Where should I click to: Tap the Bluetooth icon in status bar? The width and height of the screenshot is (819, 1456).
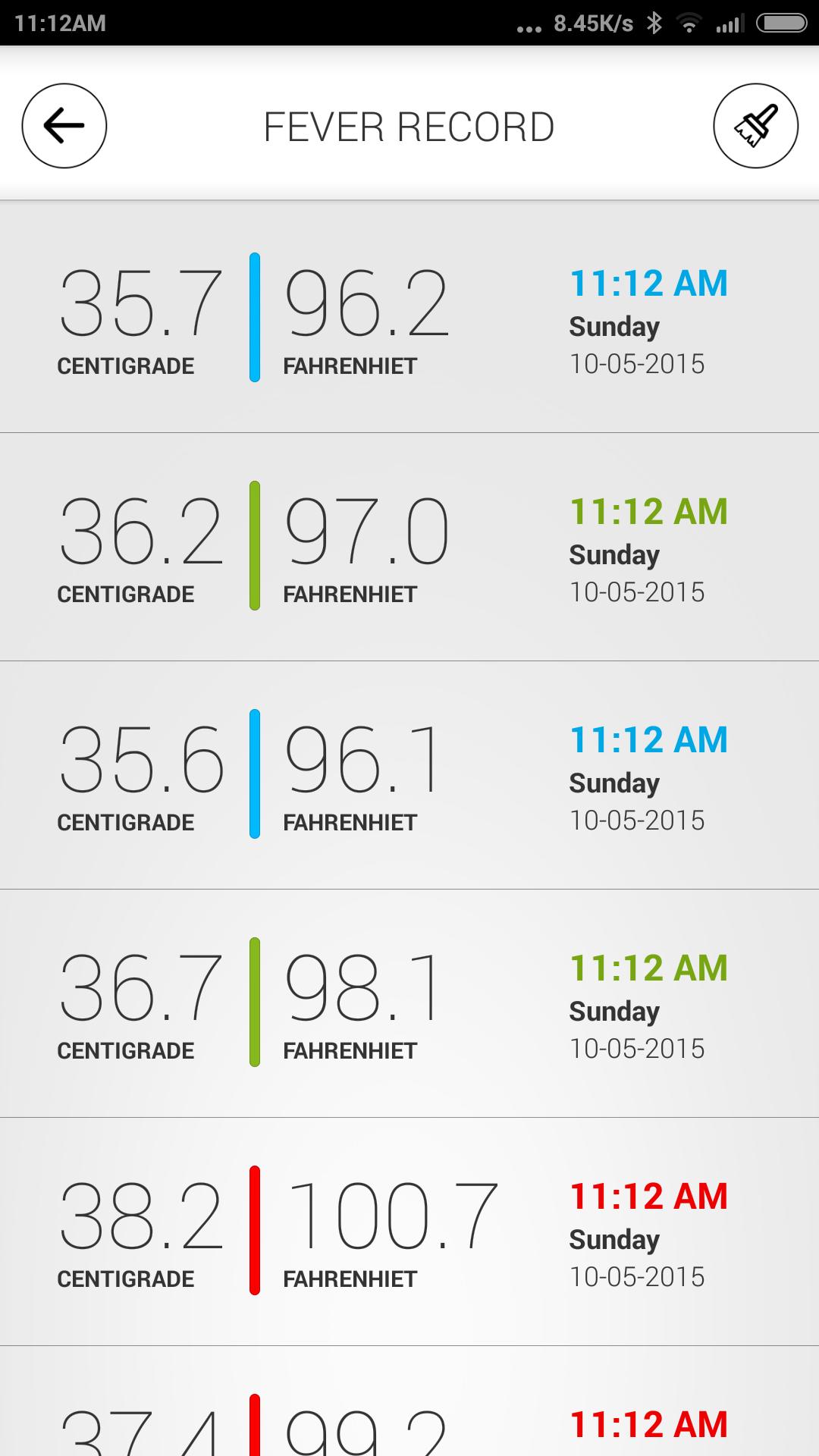click(654, 23)
